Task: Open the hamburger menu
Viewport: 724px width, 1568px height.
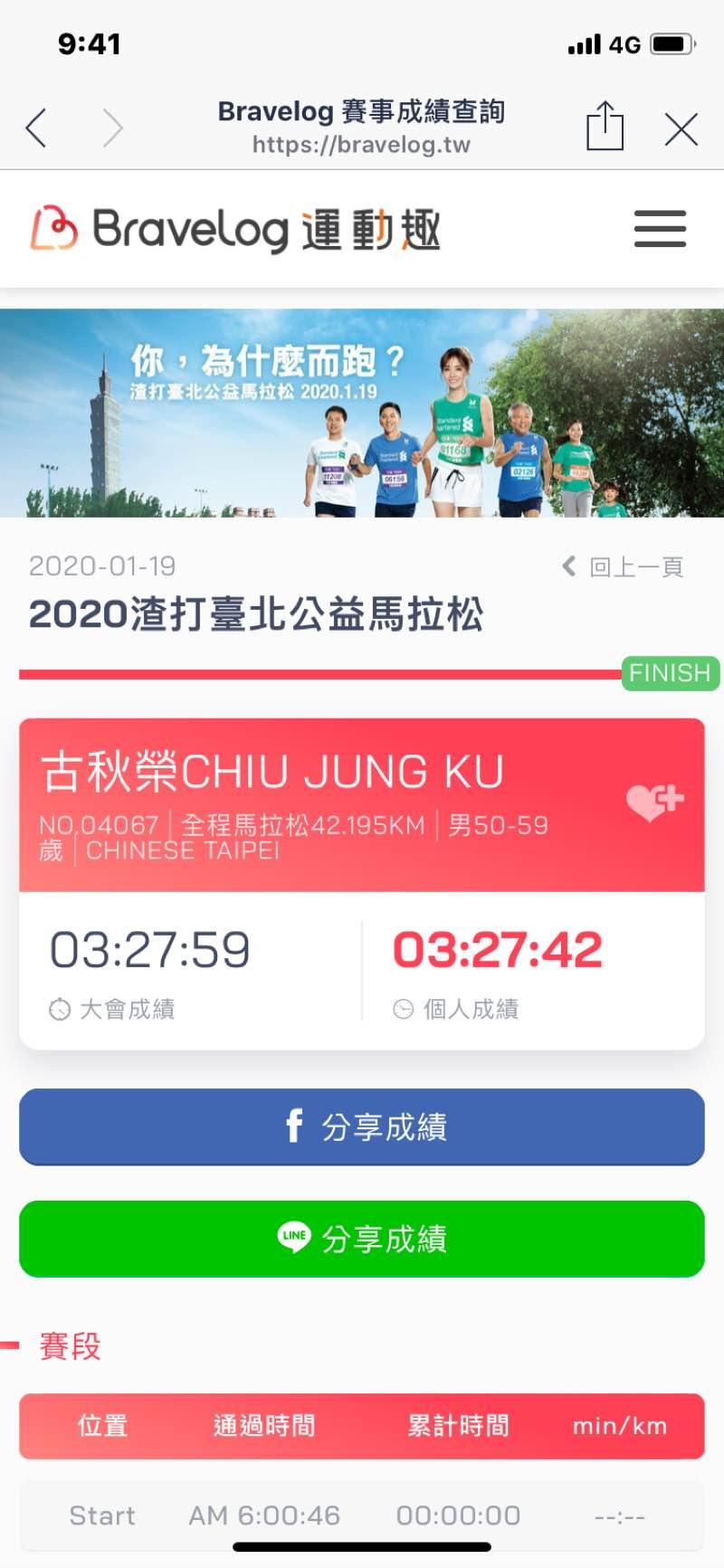Action: [660, 229]
